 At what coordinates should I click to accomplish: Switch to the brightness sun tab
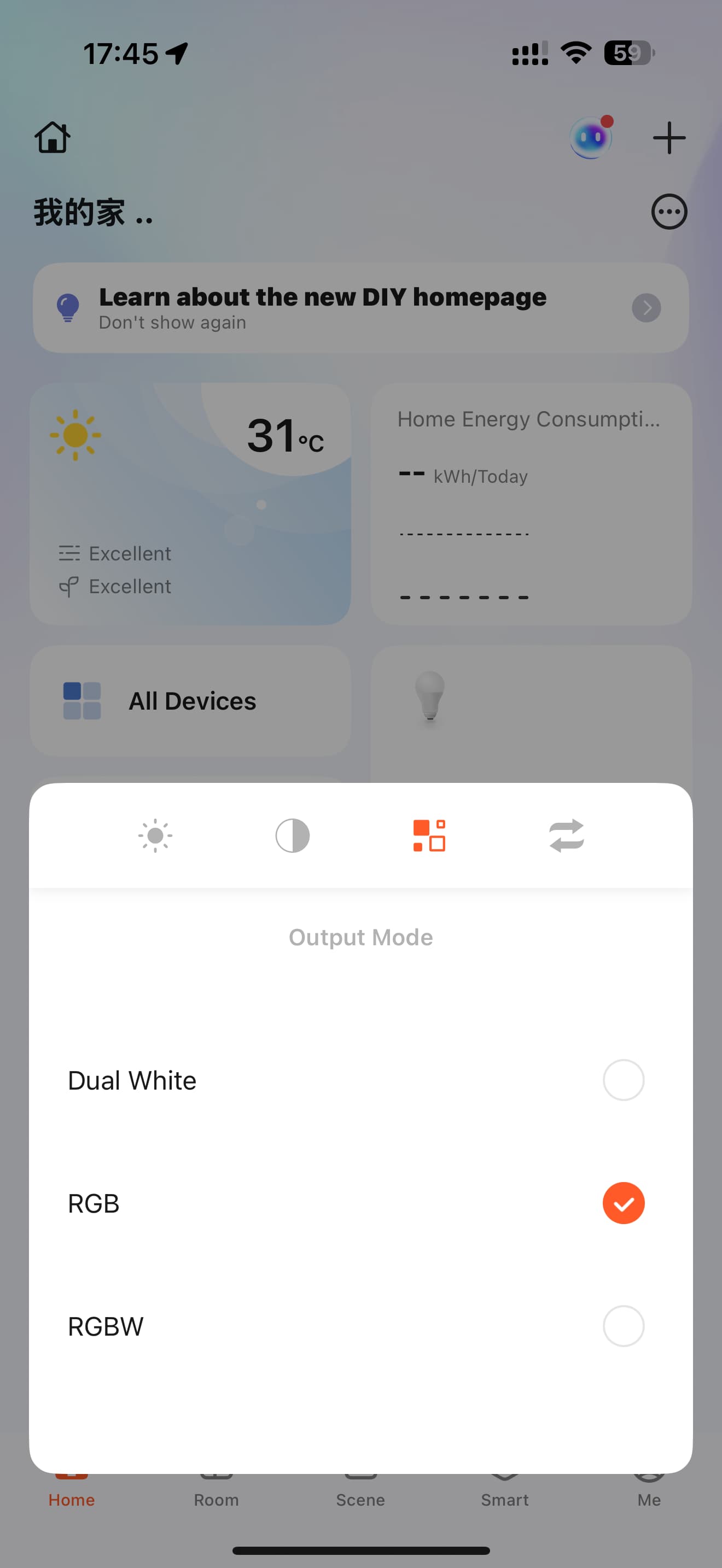tap(155, 836)
